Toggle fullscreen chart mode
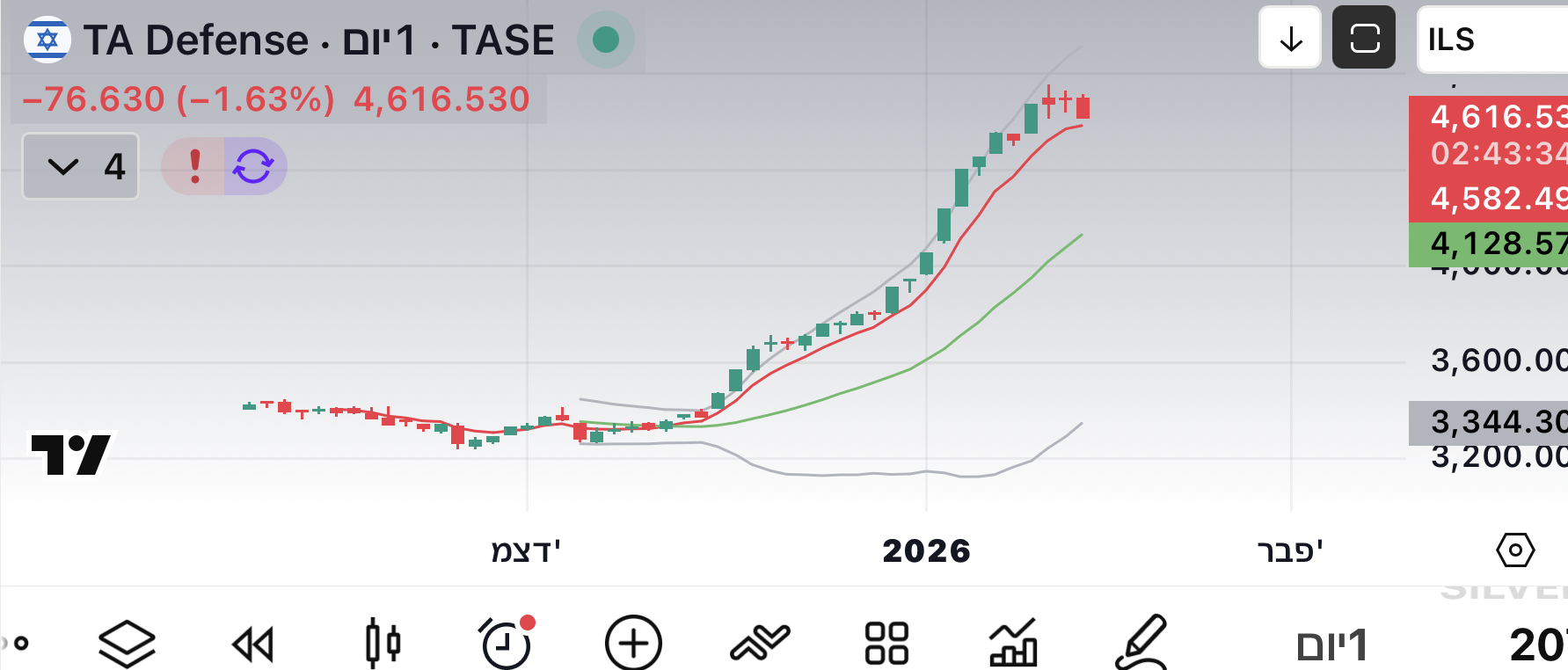1568x670 pixels. tap(1364, 38)
